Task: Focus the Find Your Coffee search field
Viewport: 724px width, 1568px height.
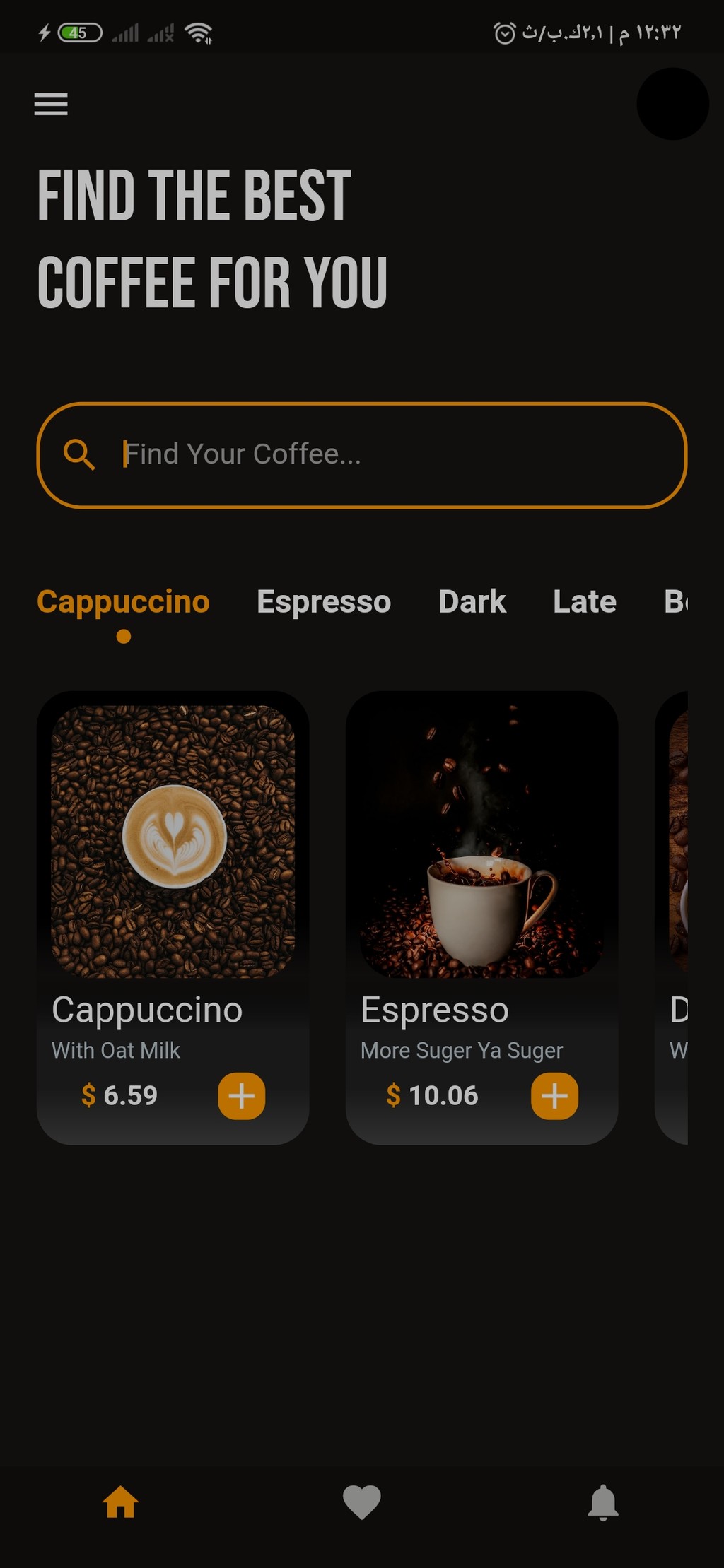Action: pos(361,455)
